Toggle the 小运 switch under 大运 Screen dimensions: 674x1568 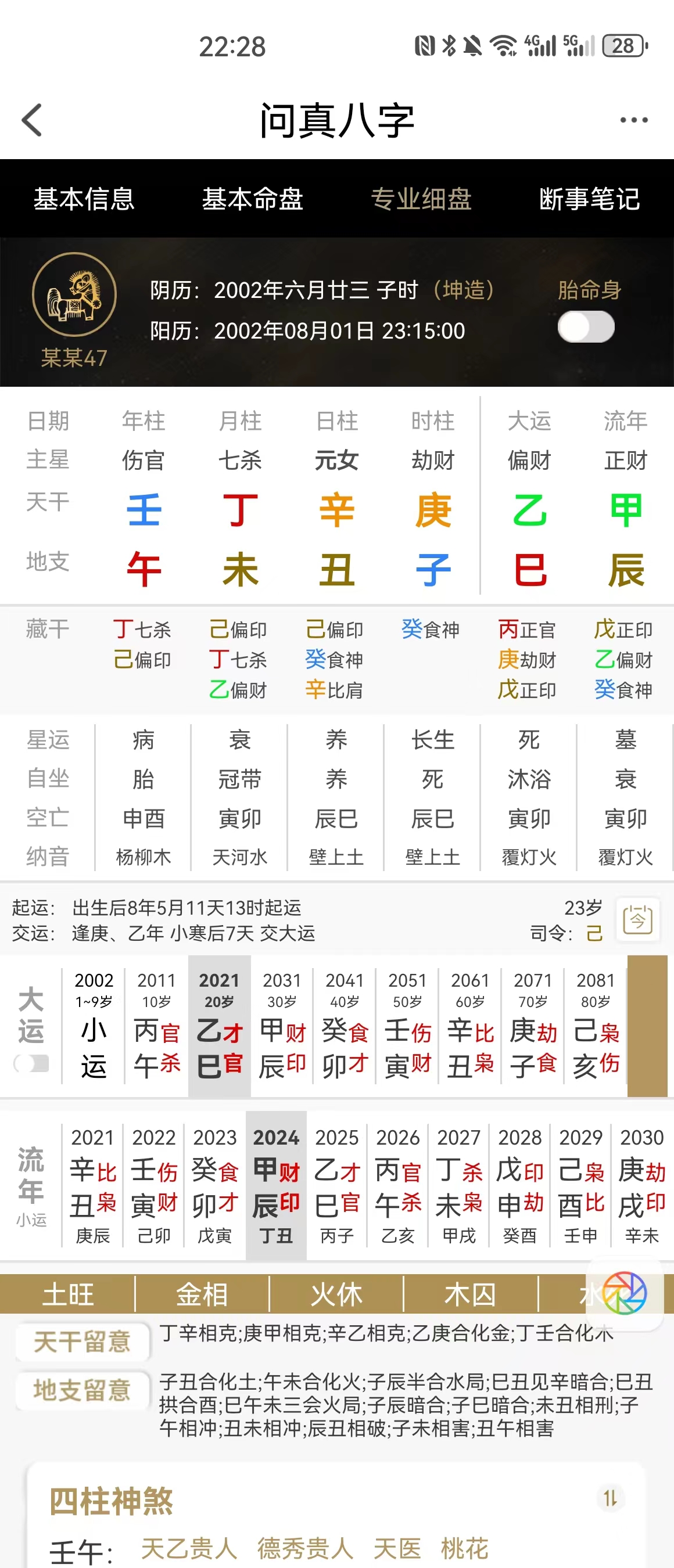tap(31, 1063)
